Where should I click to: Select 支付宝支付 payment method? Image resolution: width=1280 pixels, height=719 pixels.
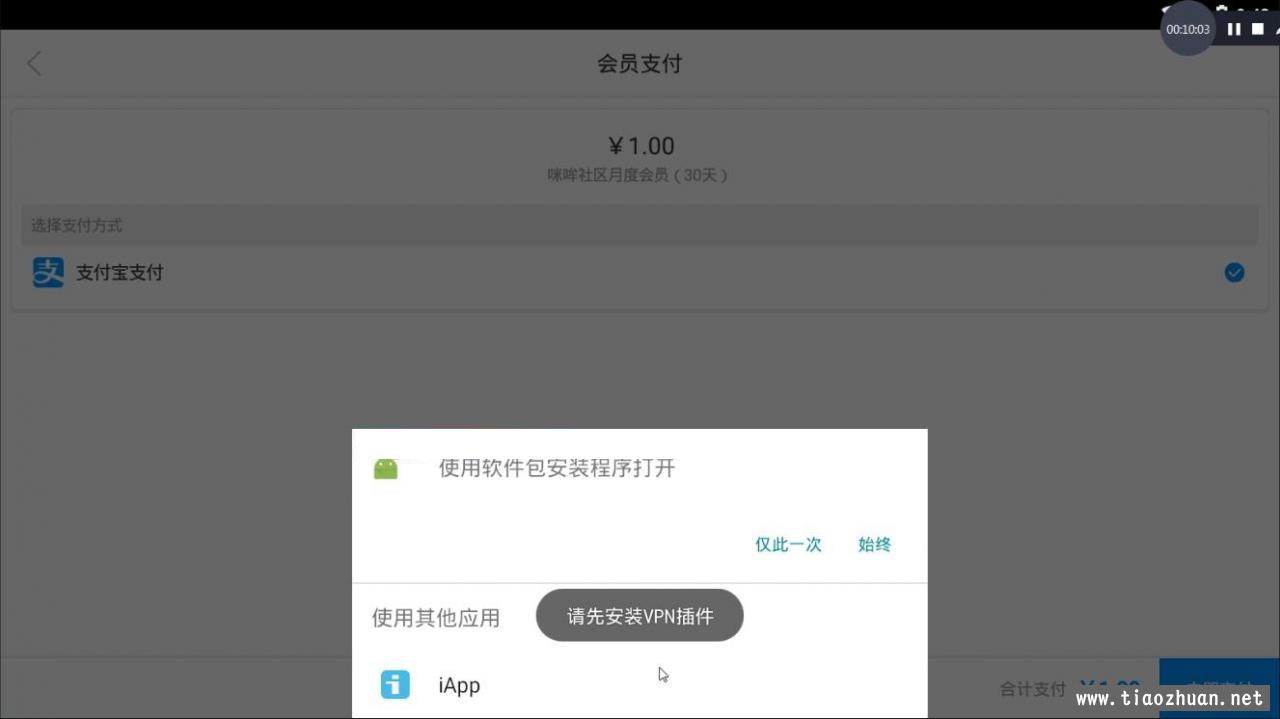[x=120, y=272]
